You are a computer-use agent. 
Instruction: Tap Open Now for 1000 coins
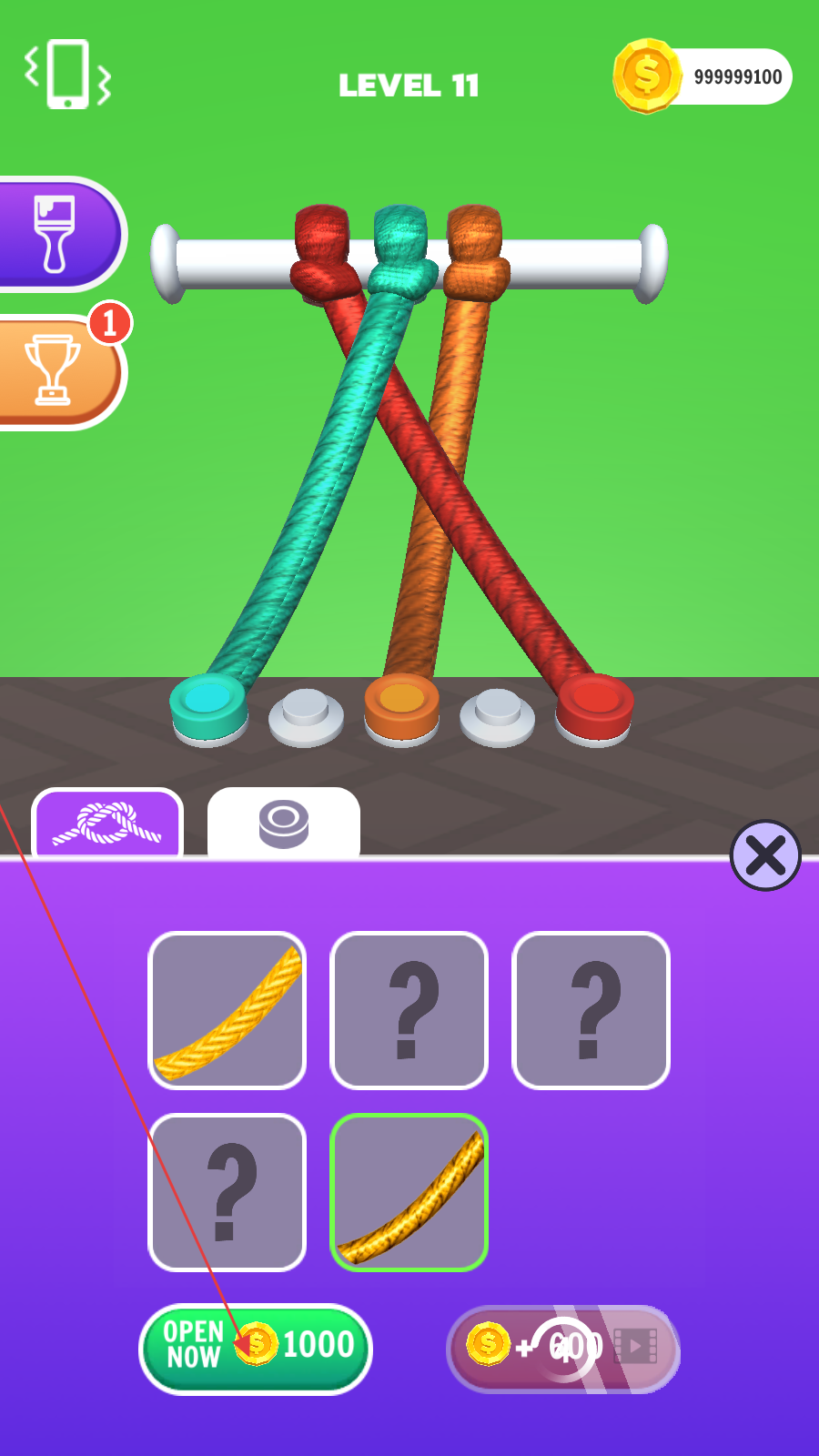click(x=256, y=1349)
